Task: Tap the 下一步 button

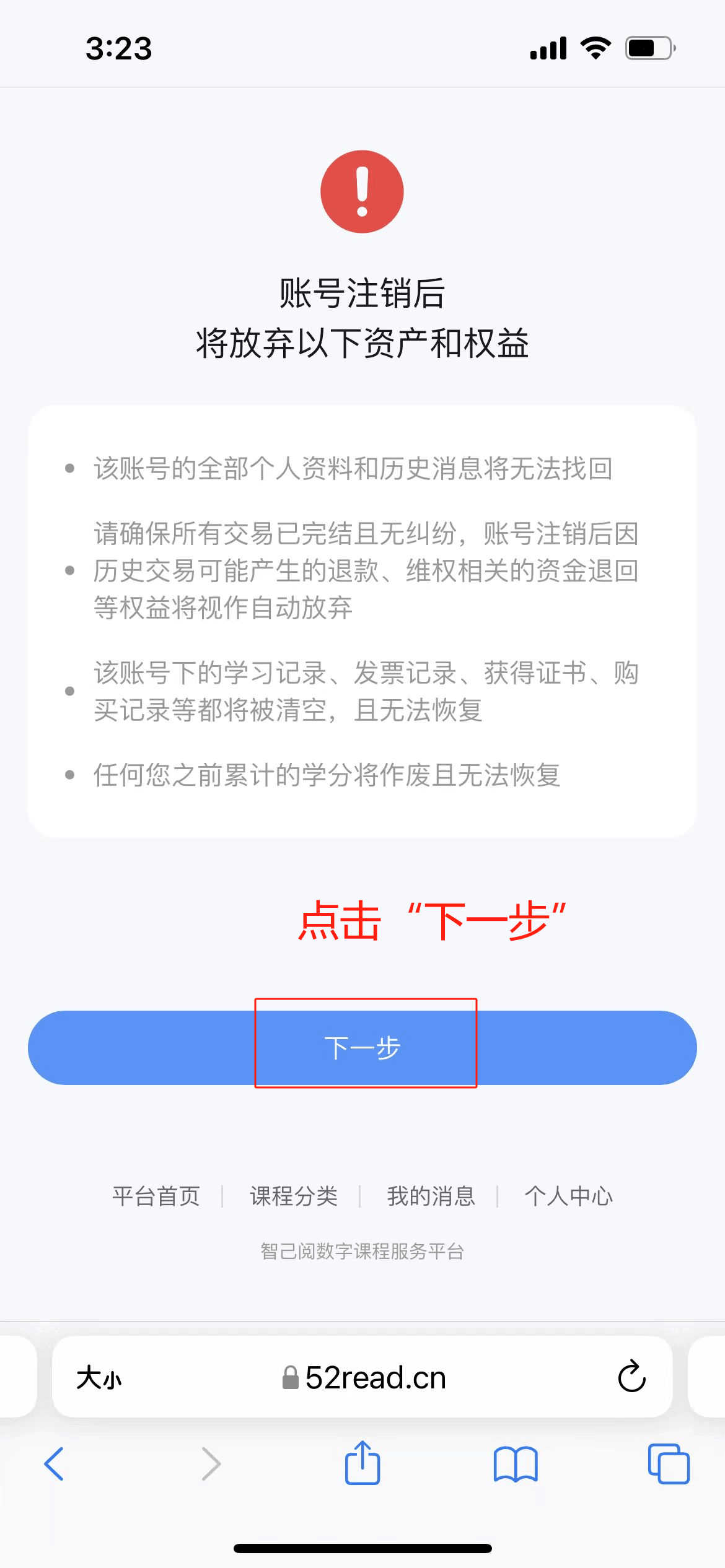Action: point(362,1048)
